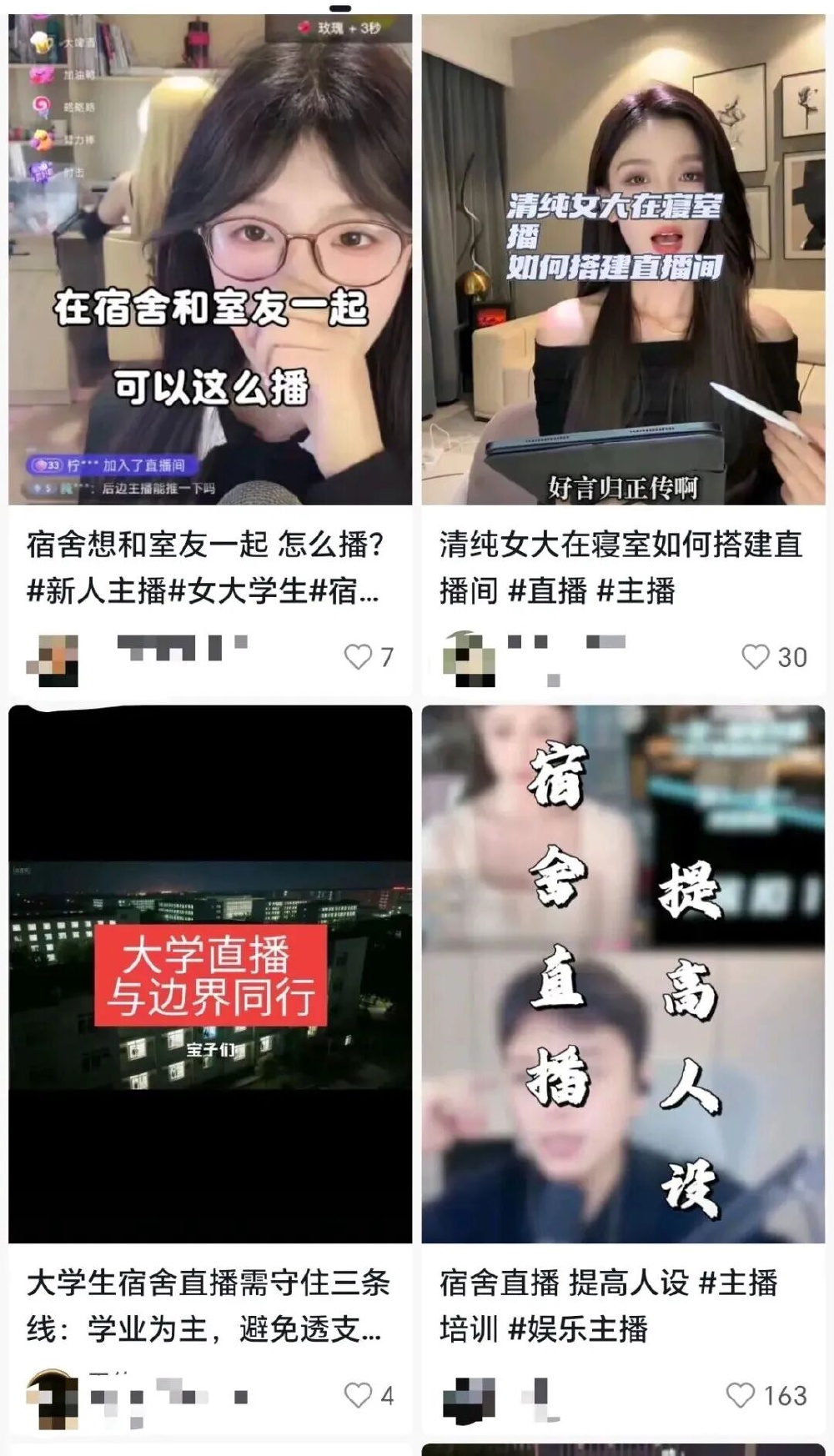Open author avatar under 清纯女大在寝室如何搭建直播间
This screenshot has height=1456, width=834.
pyautogui.click(x=468, y=660)
